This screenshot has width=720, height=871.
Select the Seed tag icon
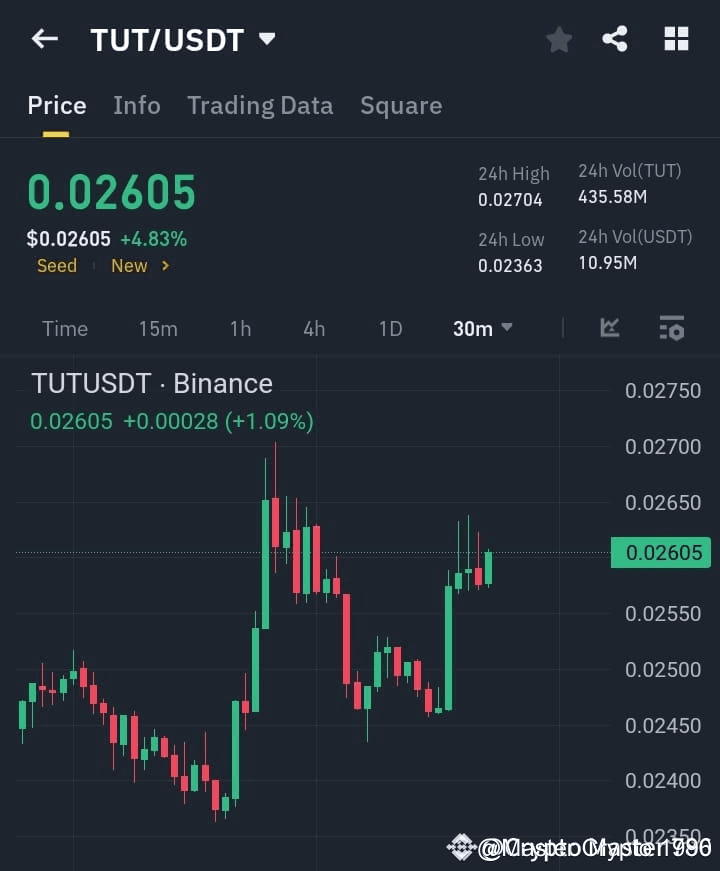tap(56, 266)
